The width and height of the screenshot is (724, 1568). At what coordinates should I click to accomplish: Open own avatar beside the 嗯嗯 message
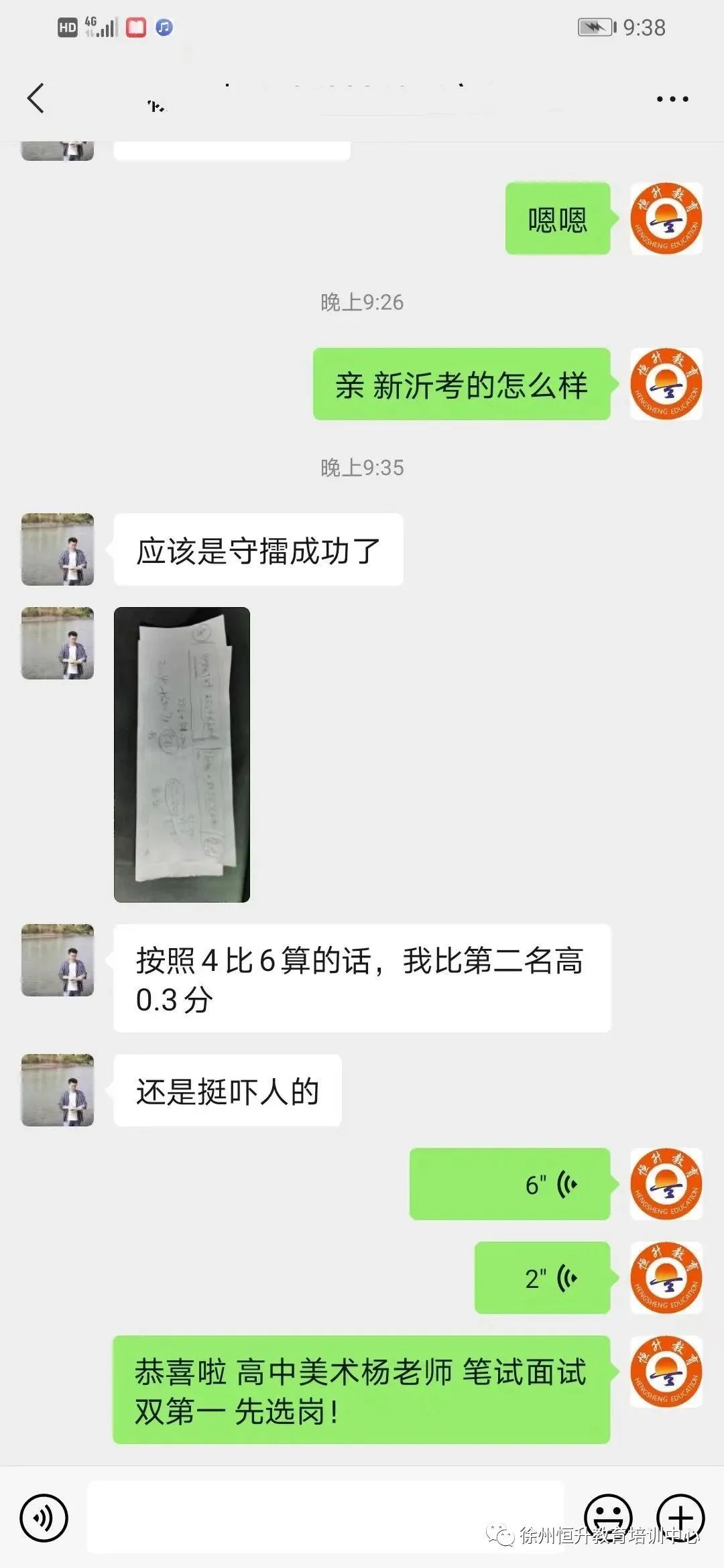tap(666, 218)
